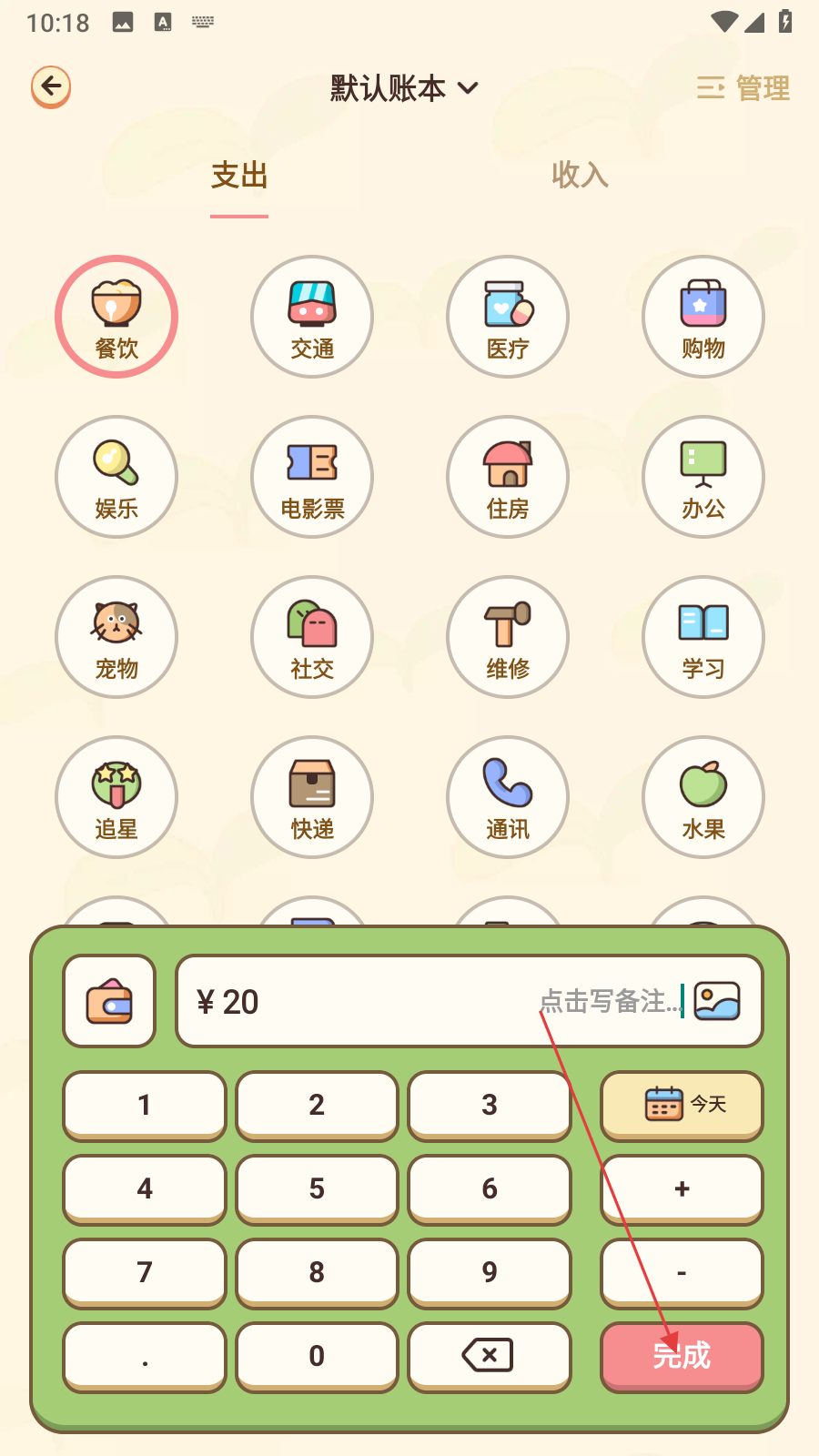
Task: Open the wallet account selector
Action: [x=109, y=1001]
